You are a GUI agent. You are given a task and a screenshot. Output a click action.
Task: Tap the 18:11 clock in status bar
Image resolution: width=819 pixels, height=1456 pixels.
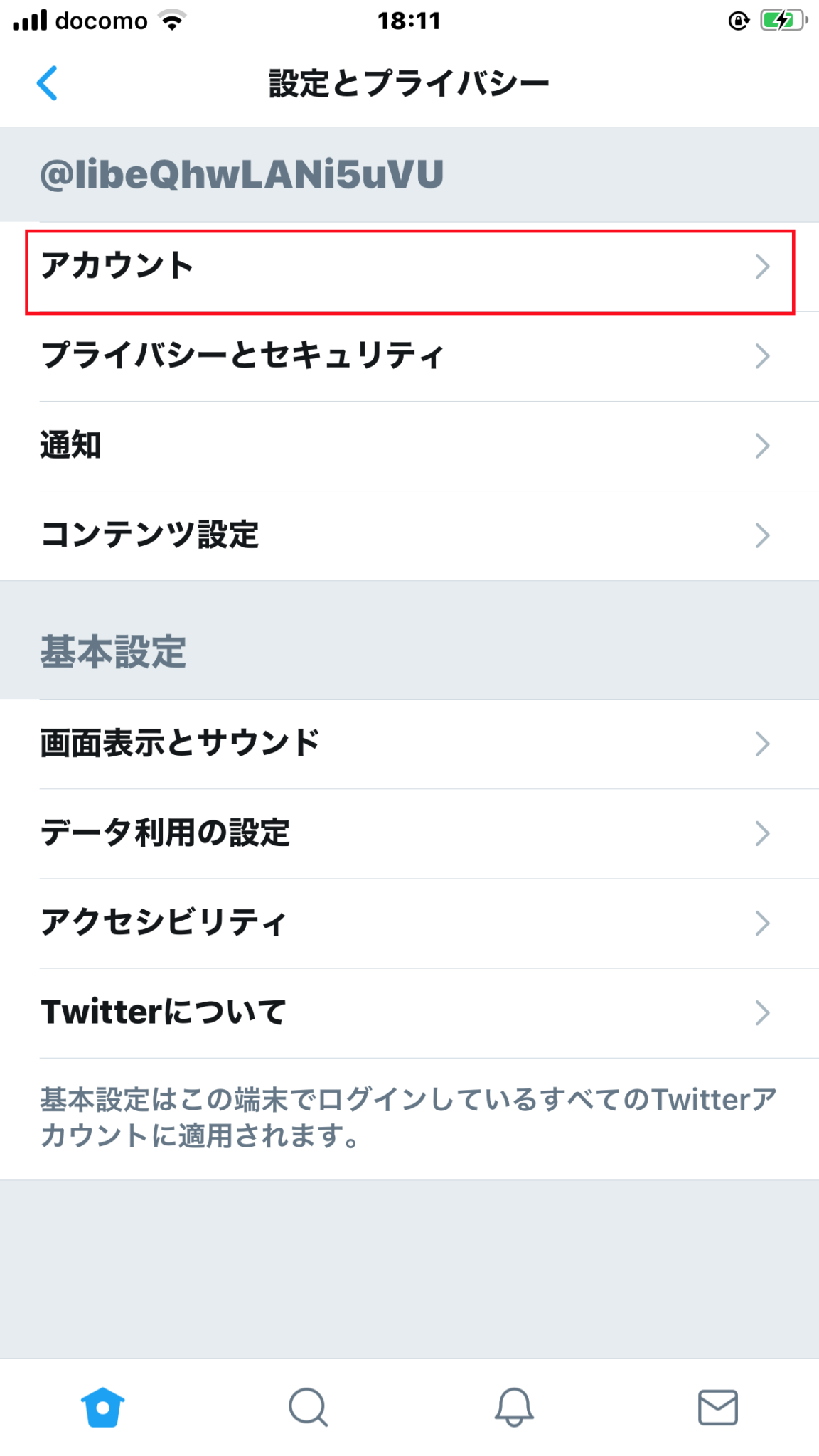(409, 20)
